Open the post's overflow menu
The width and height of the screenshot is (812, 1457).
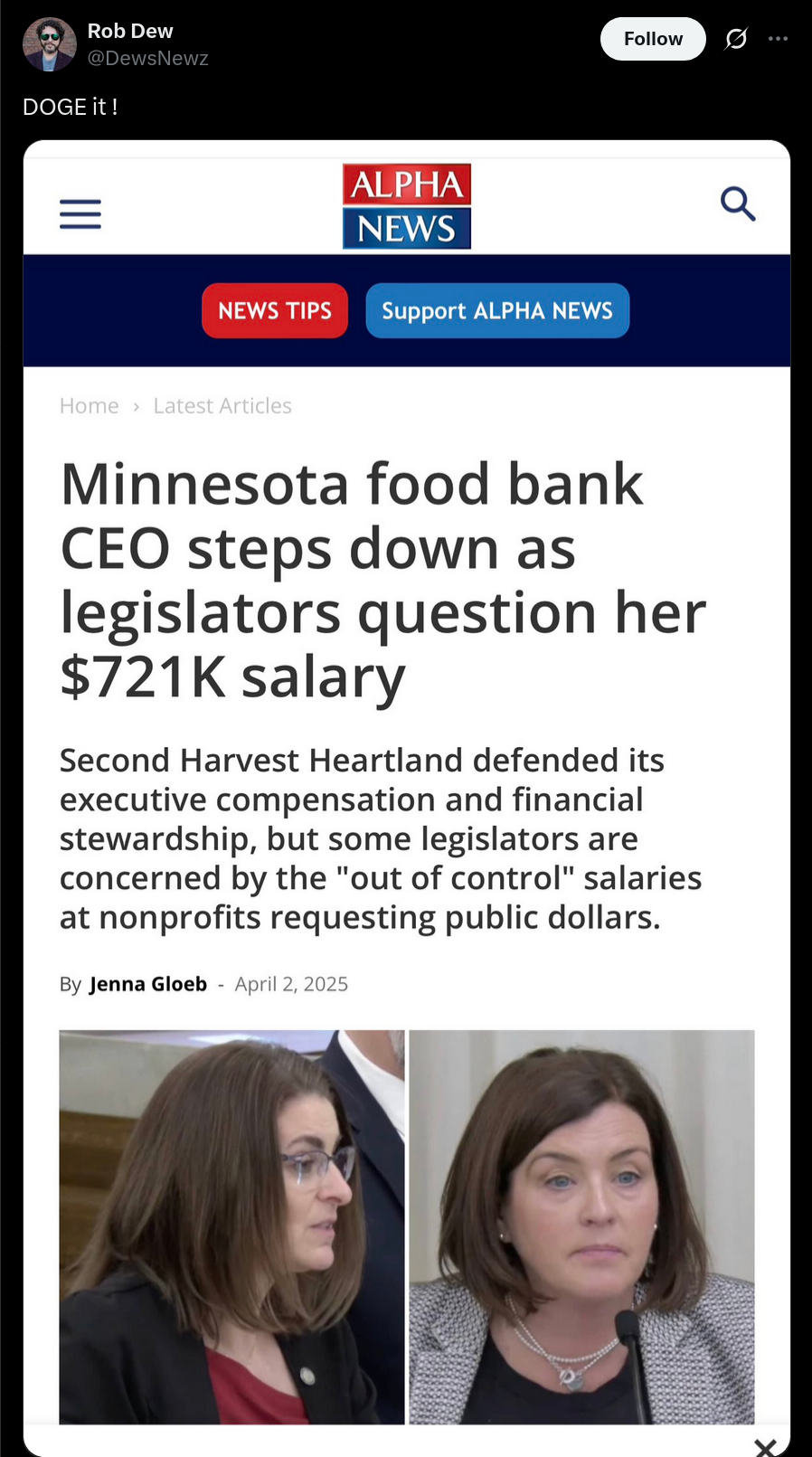point(778,39)
